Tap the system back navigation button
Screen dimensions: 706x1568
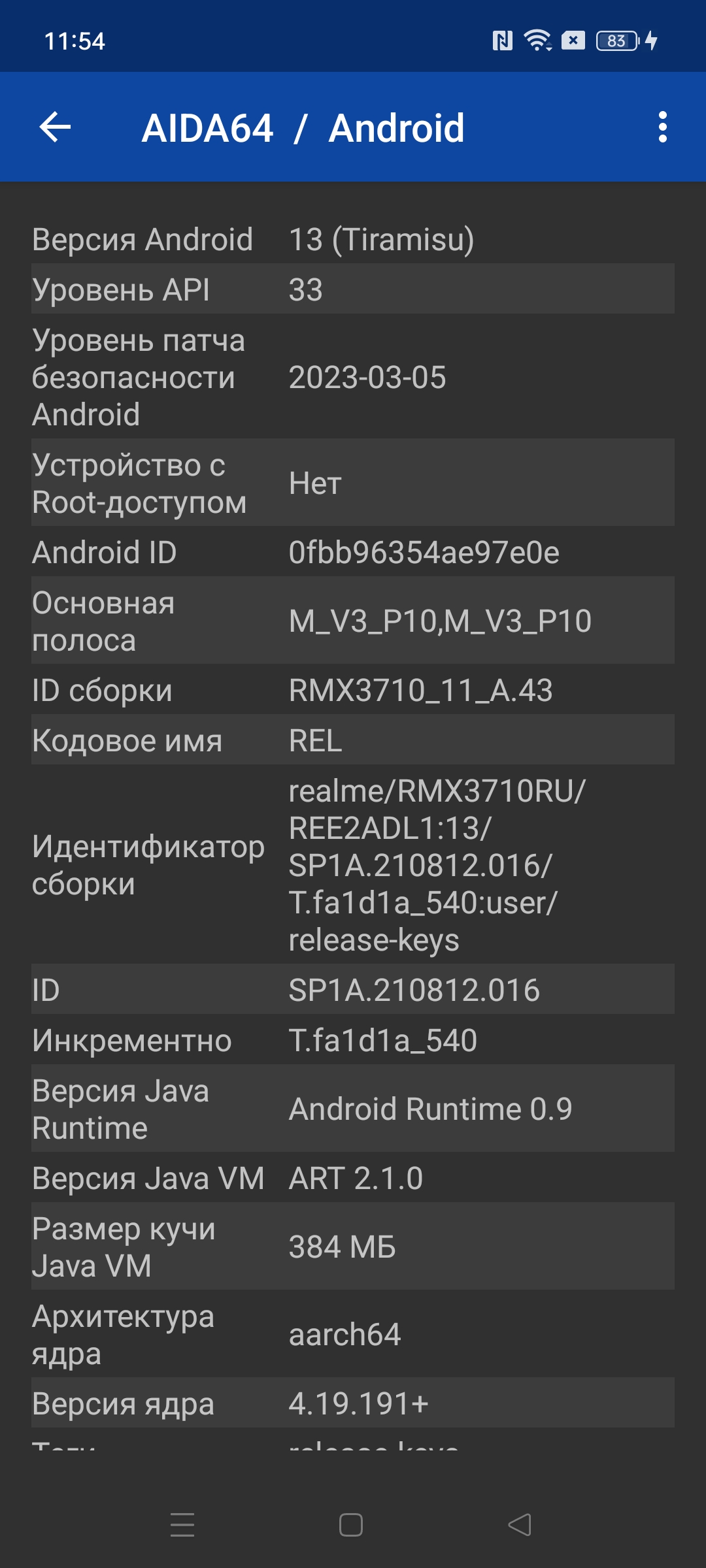[520, 1525]
